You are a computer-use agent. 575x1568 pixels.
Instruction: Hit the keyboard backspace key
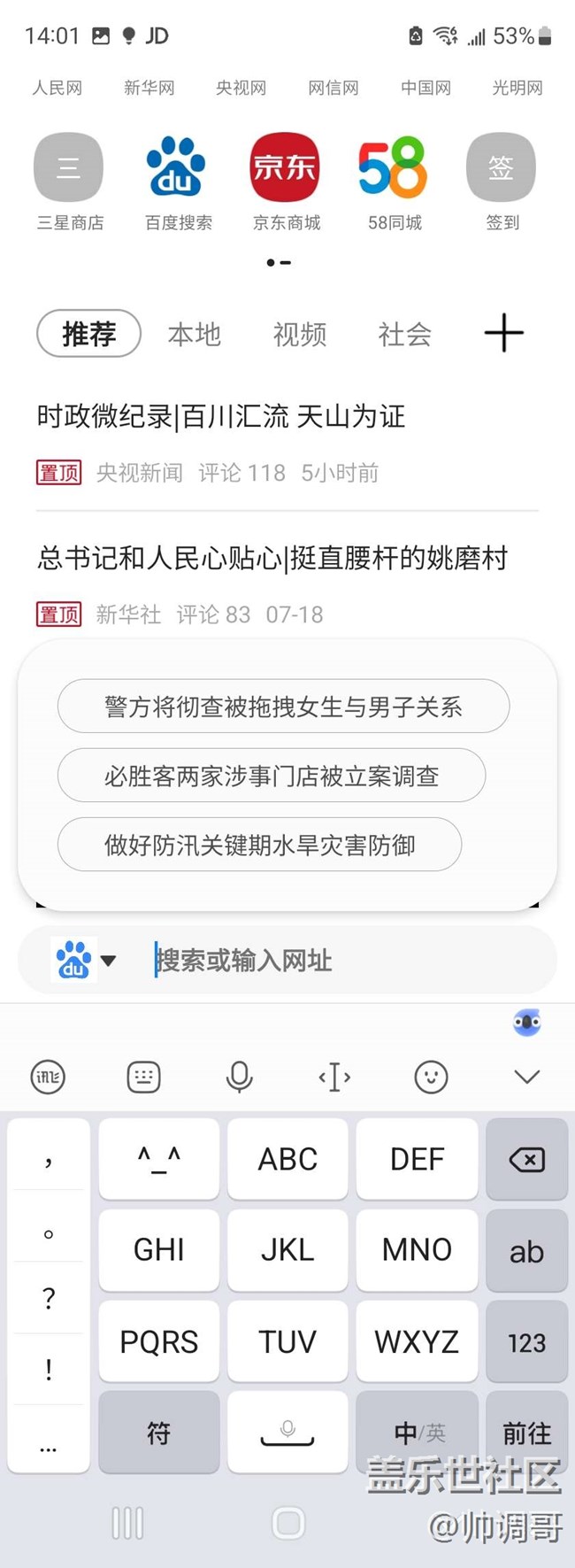coord(526,1159)
